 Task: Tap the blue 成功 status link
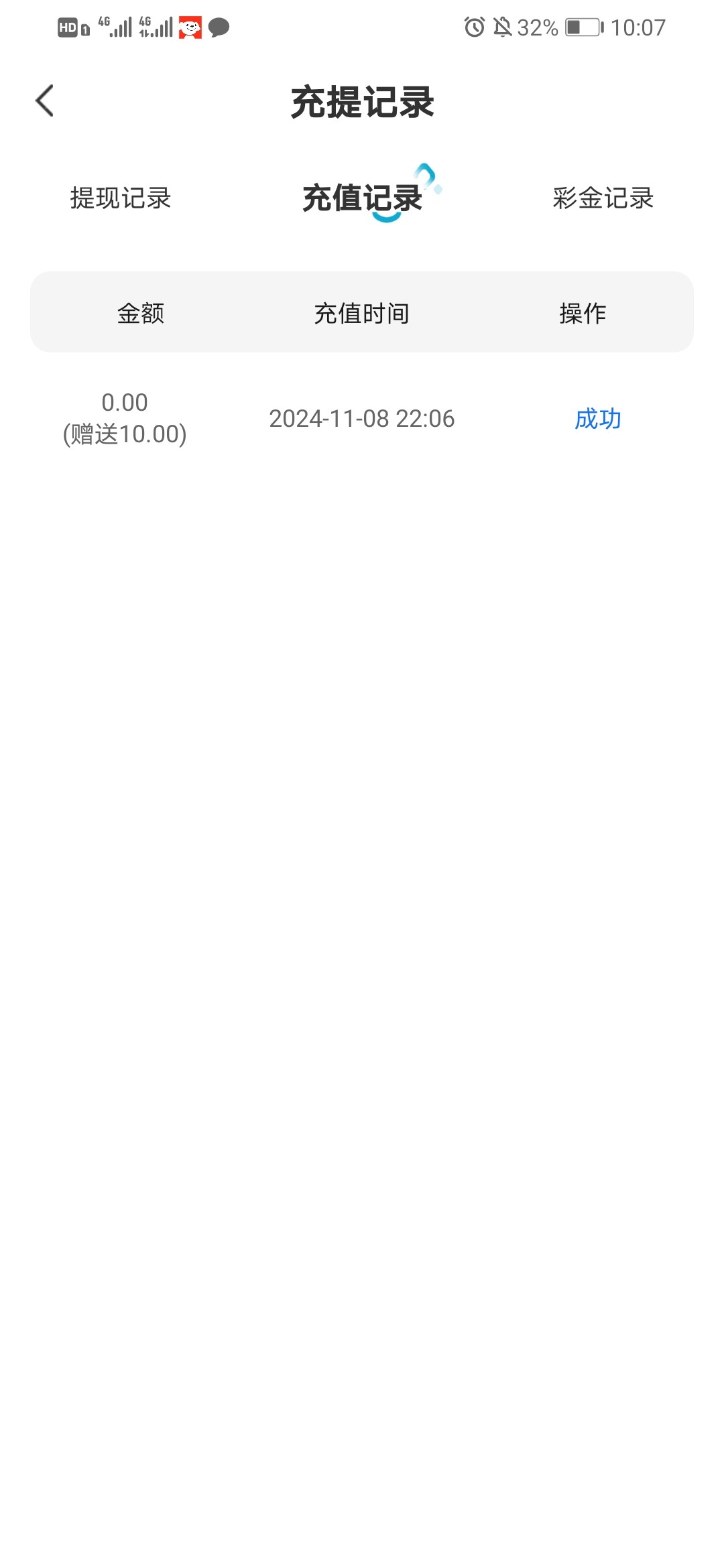(x=598, y=419)
